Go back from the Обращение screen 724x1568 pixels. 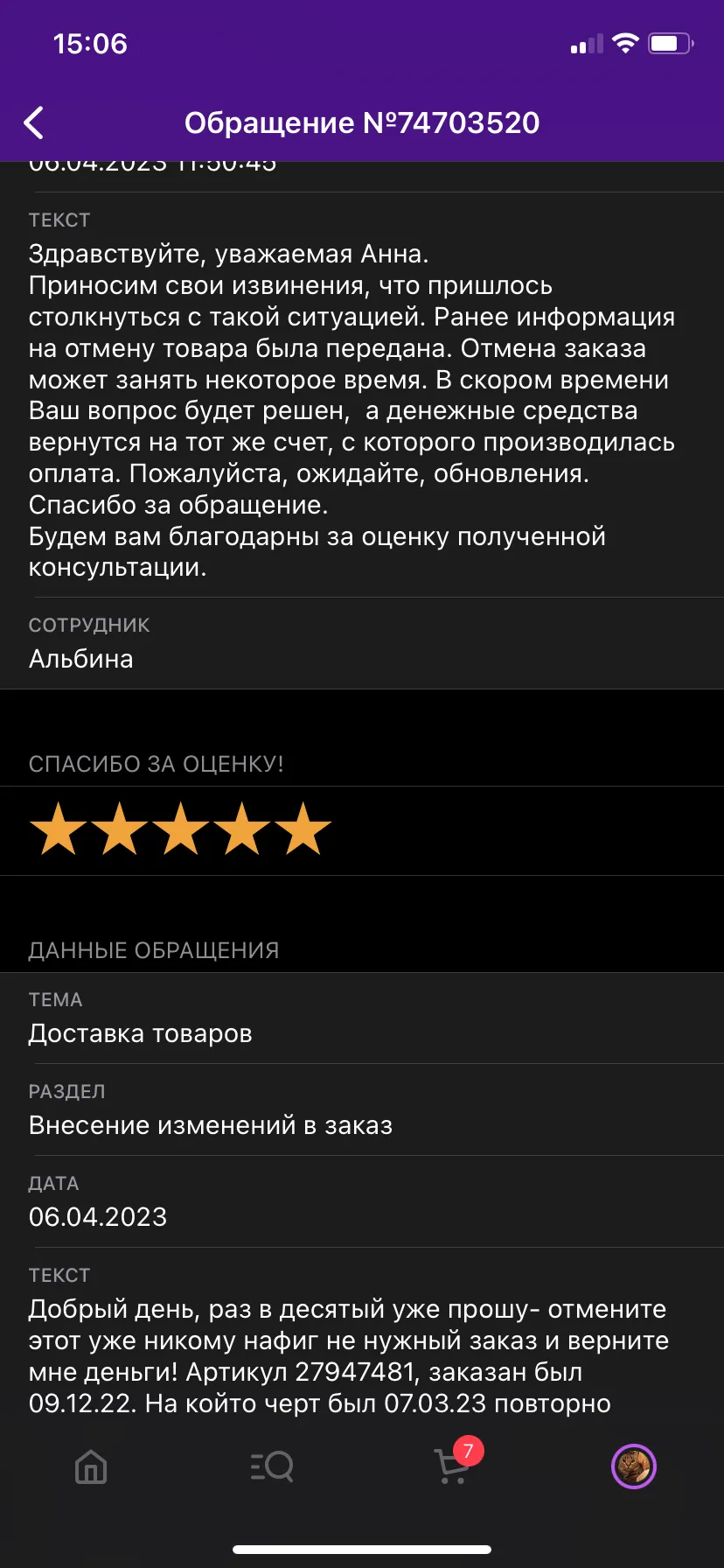click(x=34, y=123)
